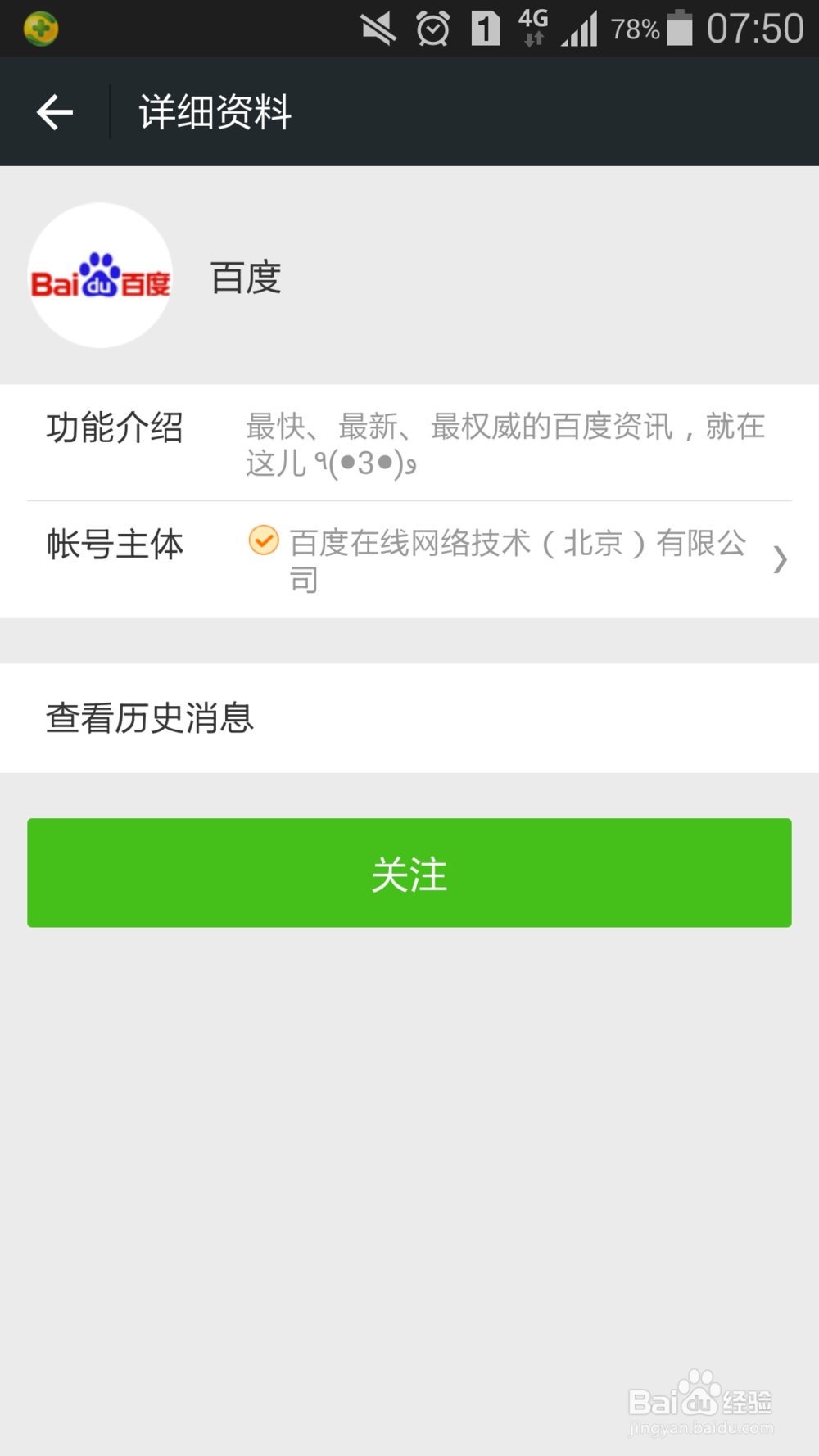Tap the 4G network indicator

[532, 27]
